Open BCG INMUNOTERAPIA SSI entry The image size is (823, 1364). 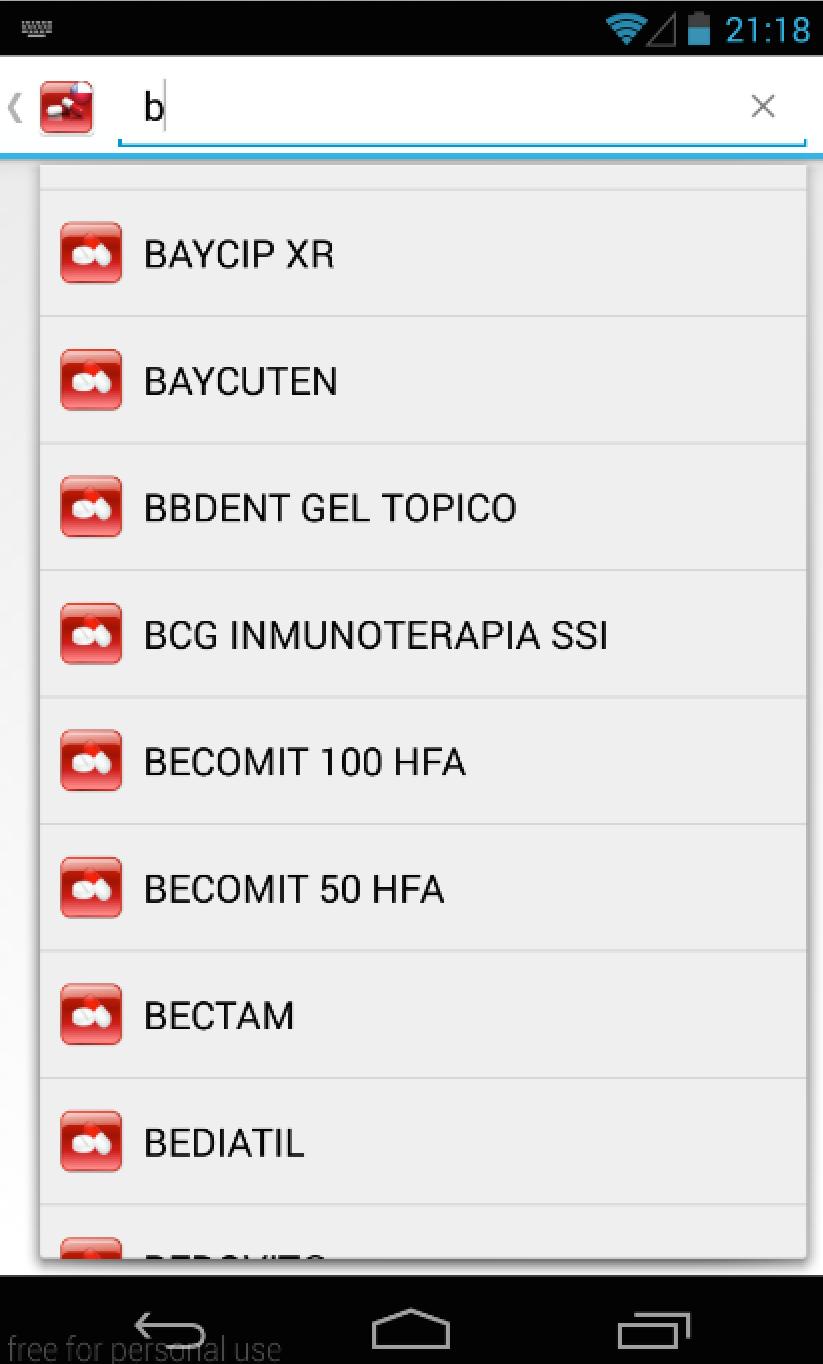[x=422, y=635]
